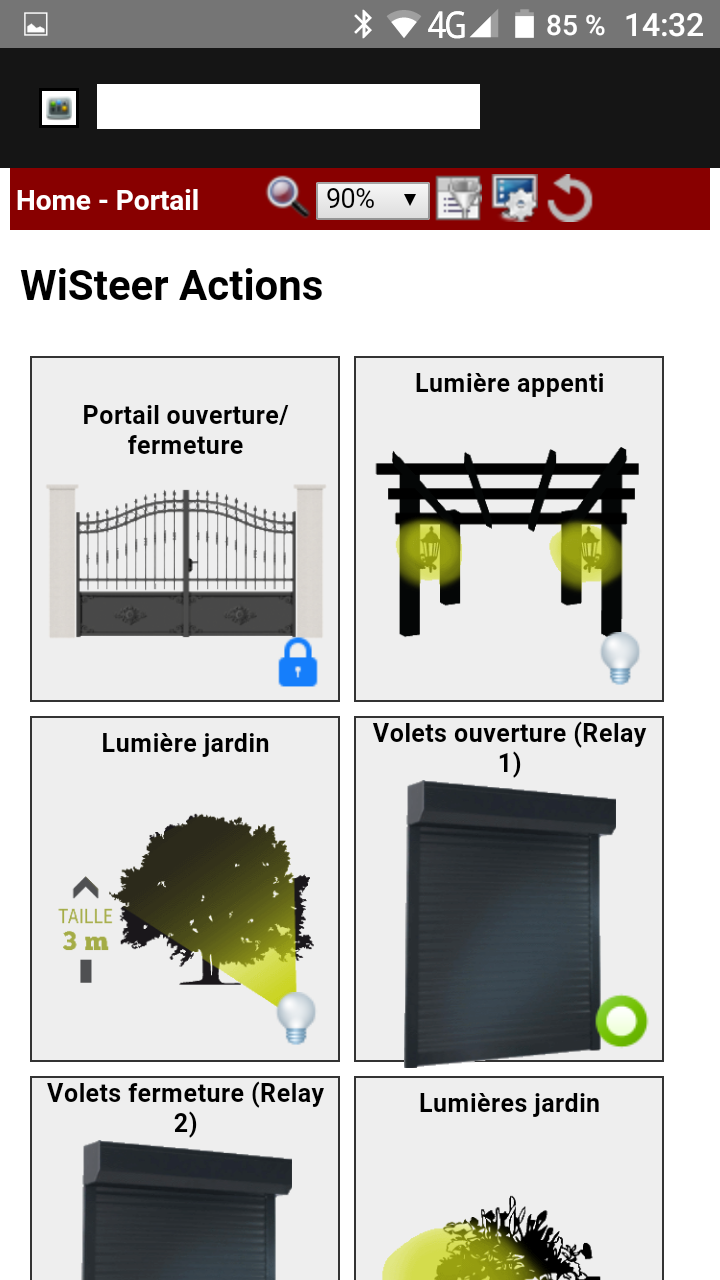This screenshot has height=1280, width=720.
Task: Activate Volets ouverture (Relay 1) tile
Action: click(x=509, y=889)
